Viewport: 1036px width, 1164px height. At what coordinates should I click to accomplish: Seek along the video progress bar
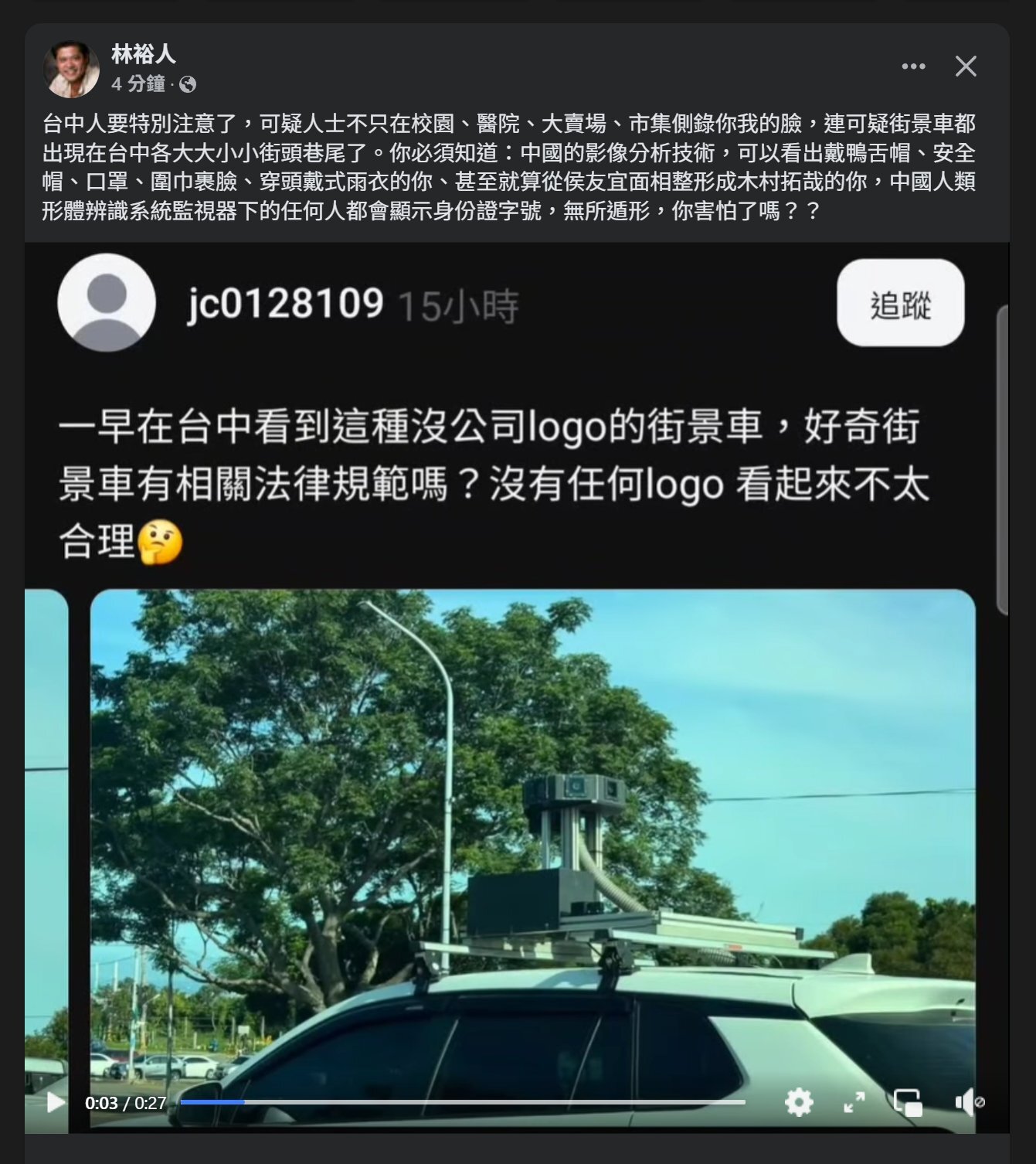point(462,1102)
